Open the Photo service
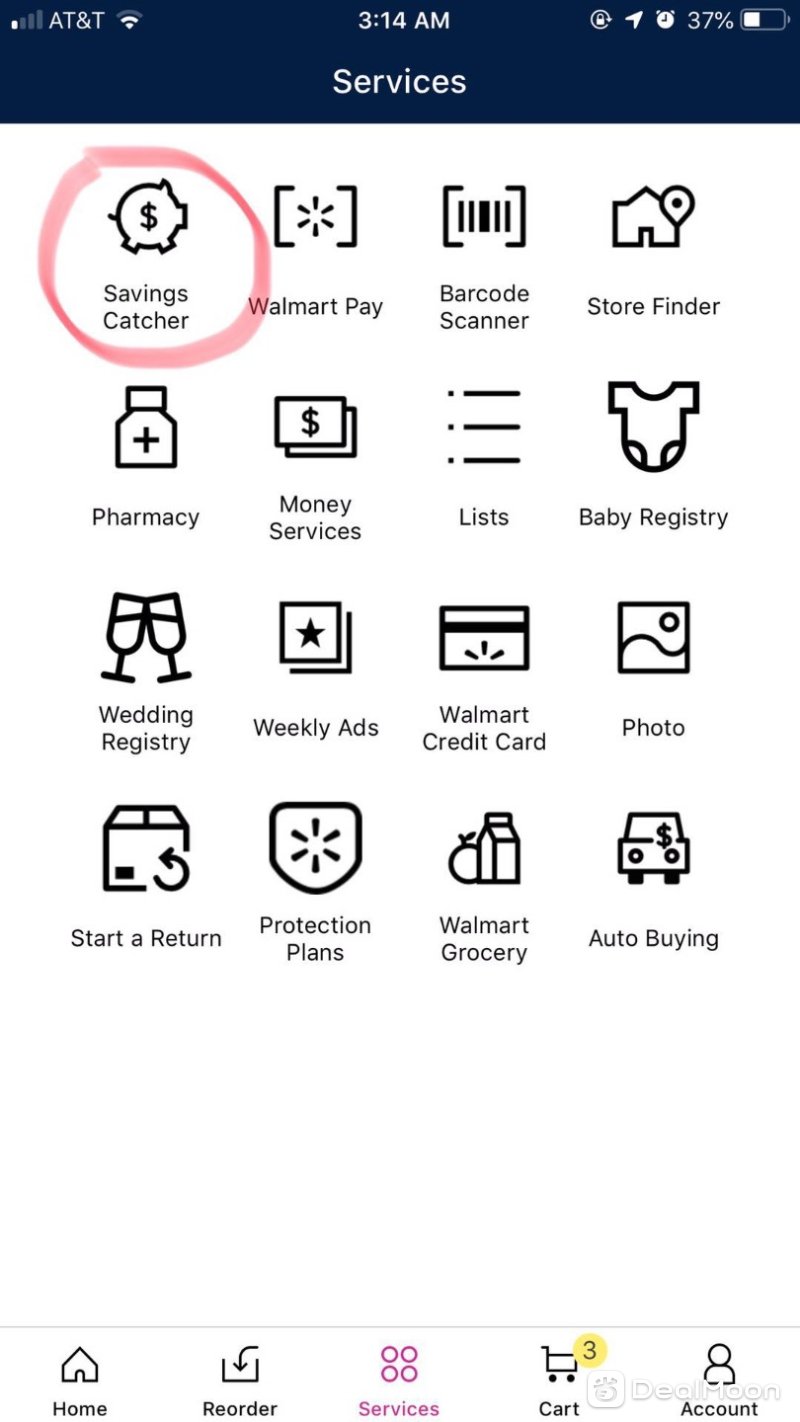Viewport: 800px width, 1422px height. [x=653, y=672]
